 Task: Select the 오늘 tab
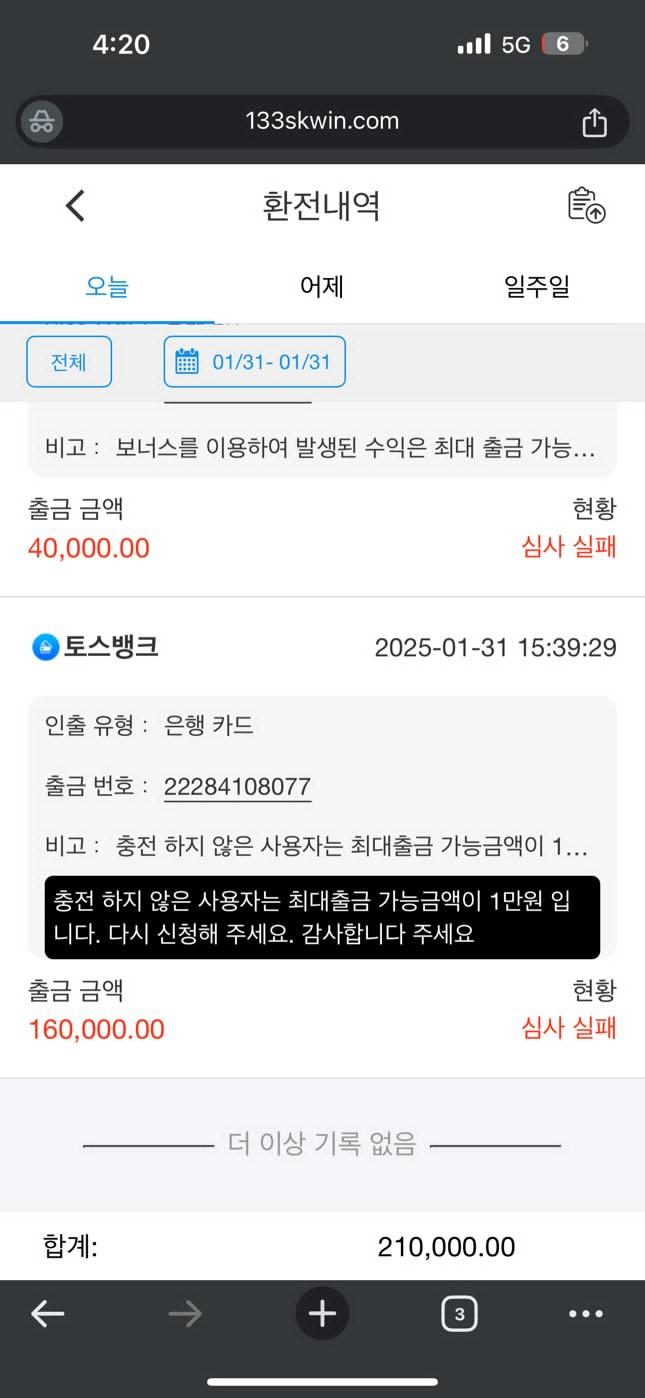click(x=107, y=287)
